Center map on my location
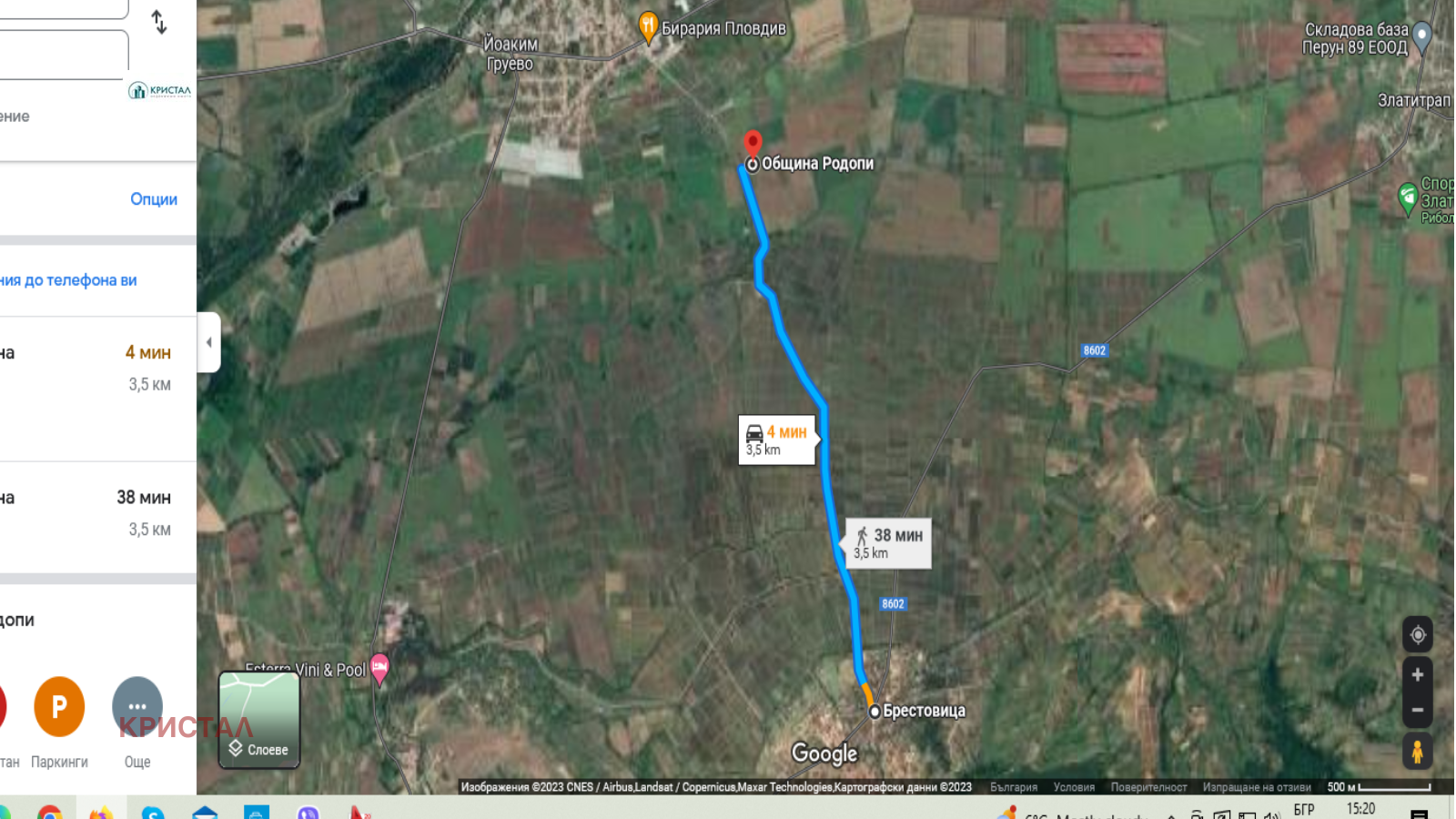Image resolution: width=1456 pixels, height=819 pixels. [x=1417, y=634]
